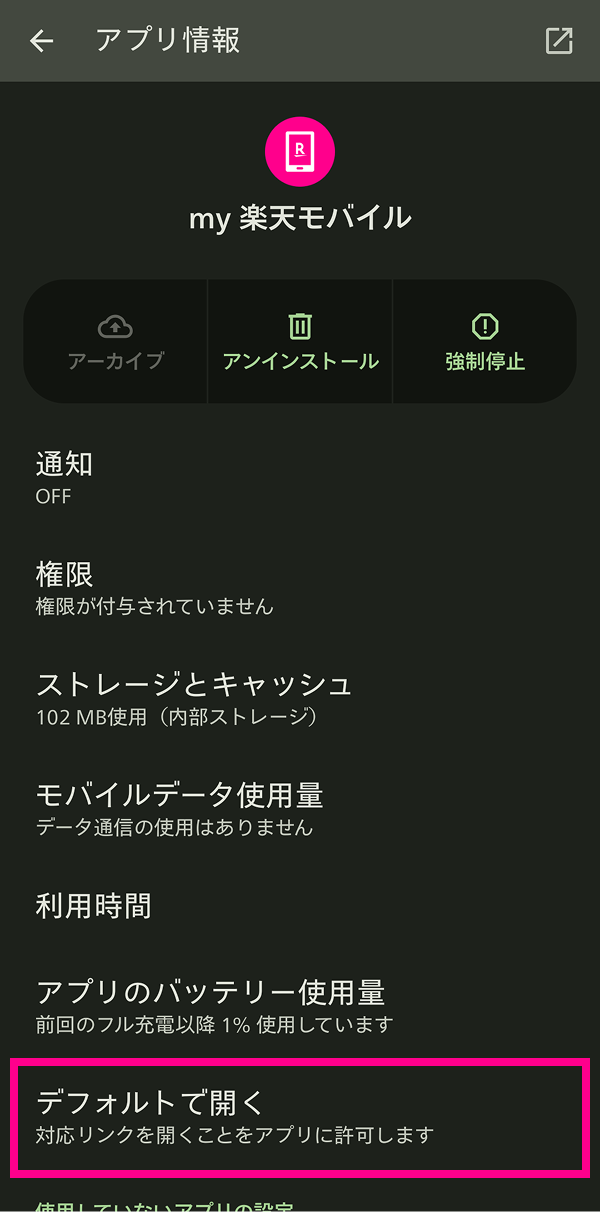Select デフォルトで開く
The image size is (600, 1212).
[300, 1117]
